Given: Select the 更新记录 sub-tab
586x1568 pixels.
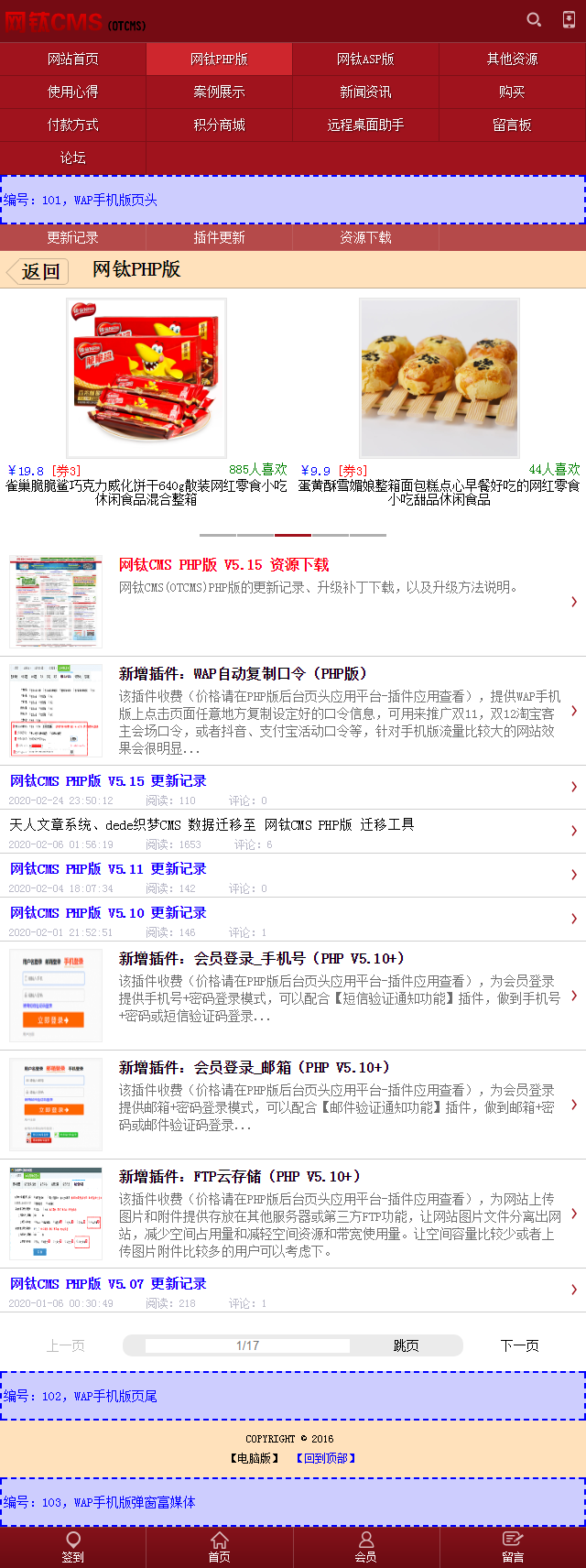Looking at the screenshot, I should [x=73, y=237].
